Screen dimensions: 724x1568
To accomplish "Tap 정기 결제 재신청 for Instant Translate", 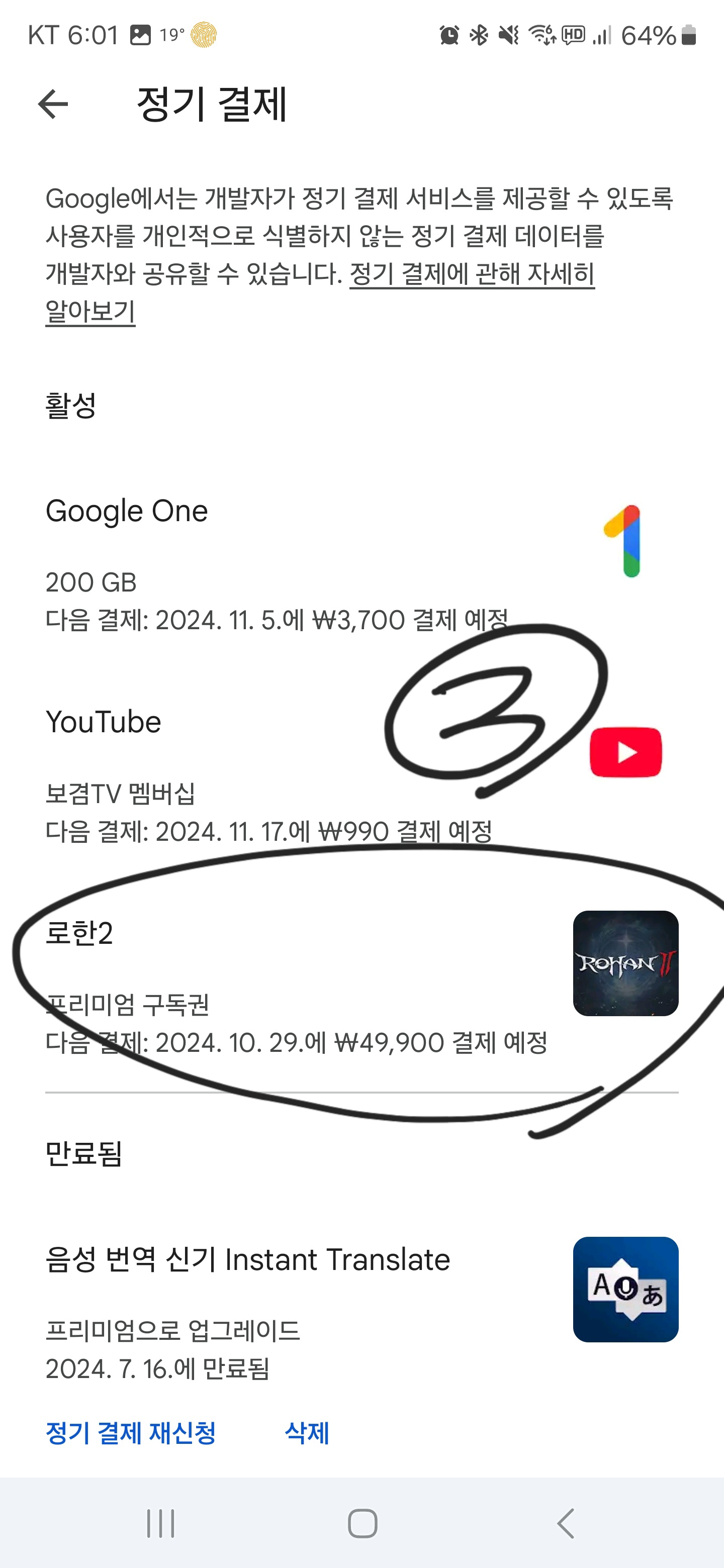I will [x=131, y=1433].
